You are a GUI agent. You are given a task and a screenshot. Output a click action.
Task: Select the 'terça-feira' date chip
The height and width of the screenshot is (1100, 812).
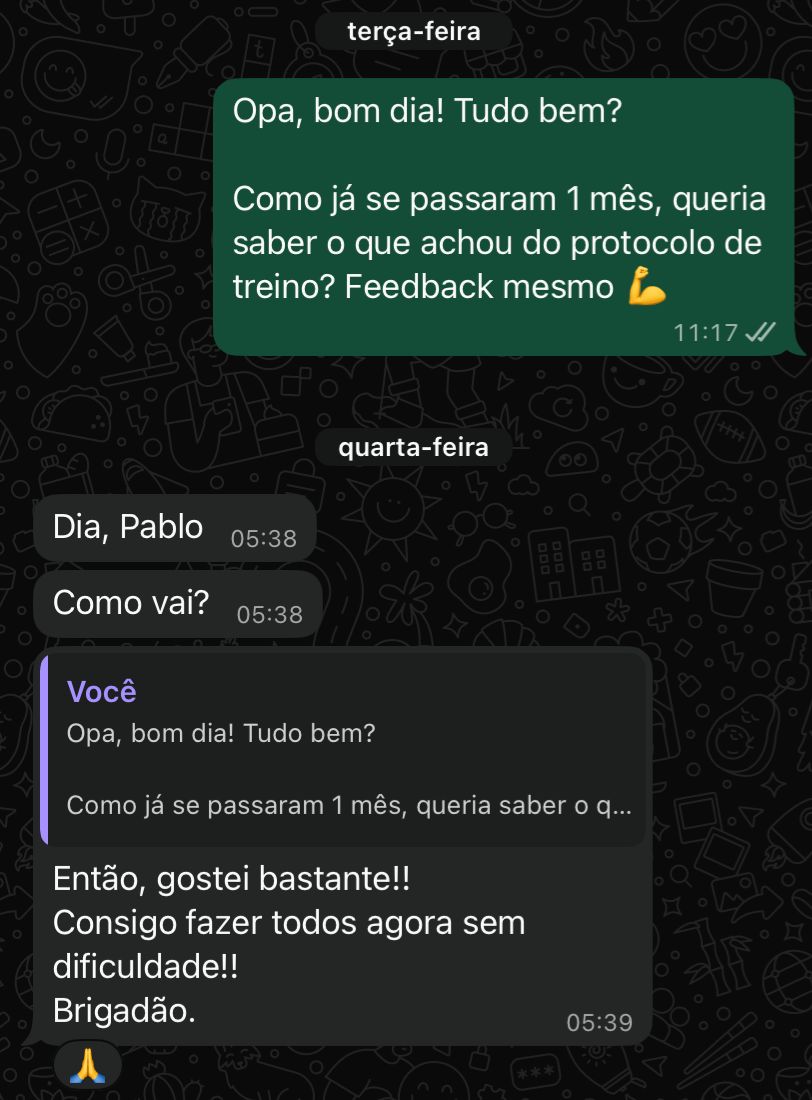(413, 31)
